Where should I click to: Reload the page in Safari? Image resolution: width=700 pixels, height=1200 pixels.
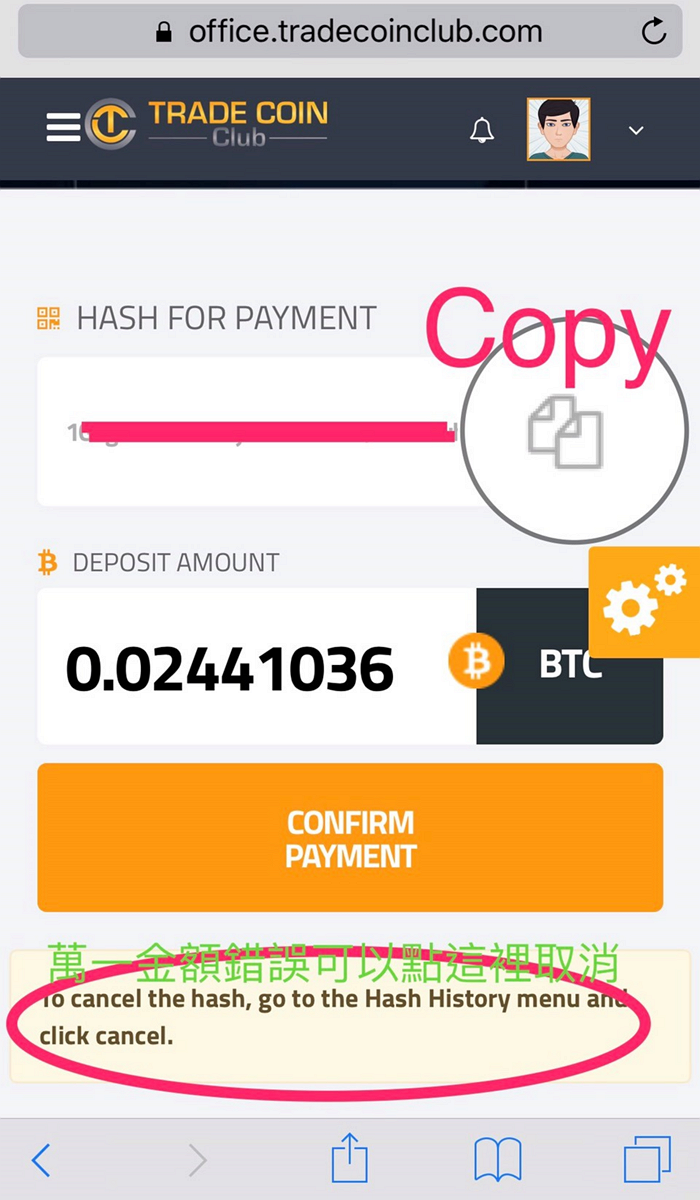[x=654, y=32]
